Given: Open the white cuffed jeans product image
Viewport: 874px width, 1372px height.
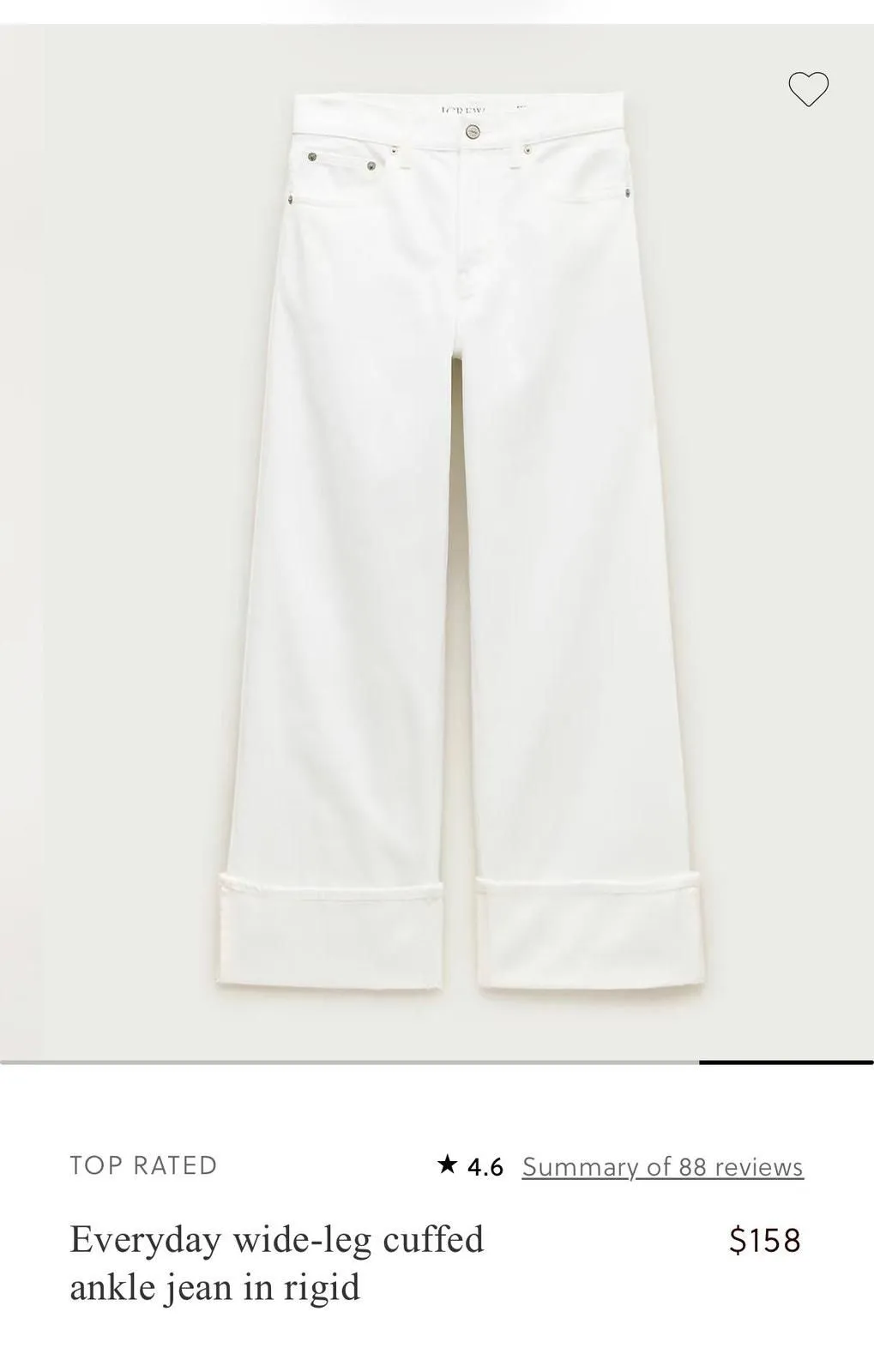Looking at the screenshot, I should [x=437, y=542].
